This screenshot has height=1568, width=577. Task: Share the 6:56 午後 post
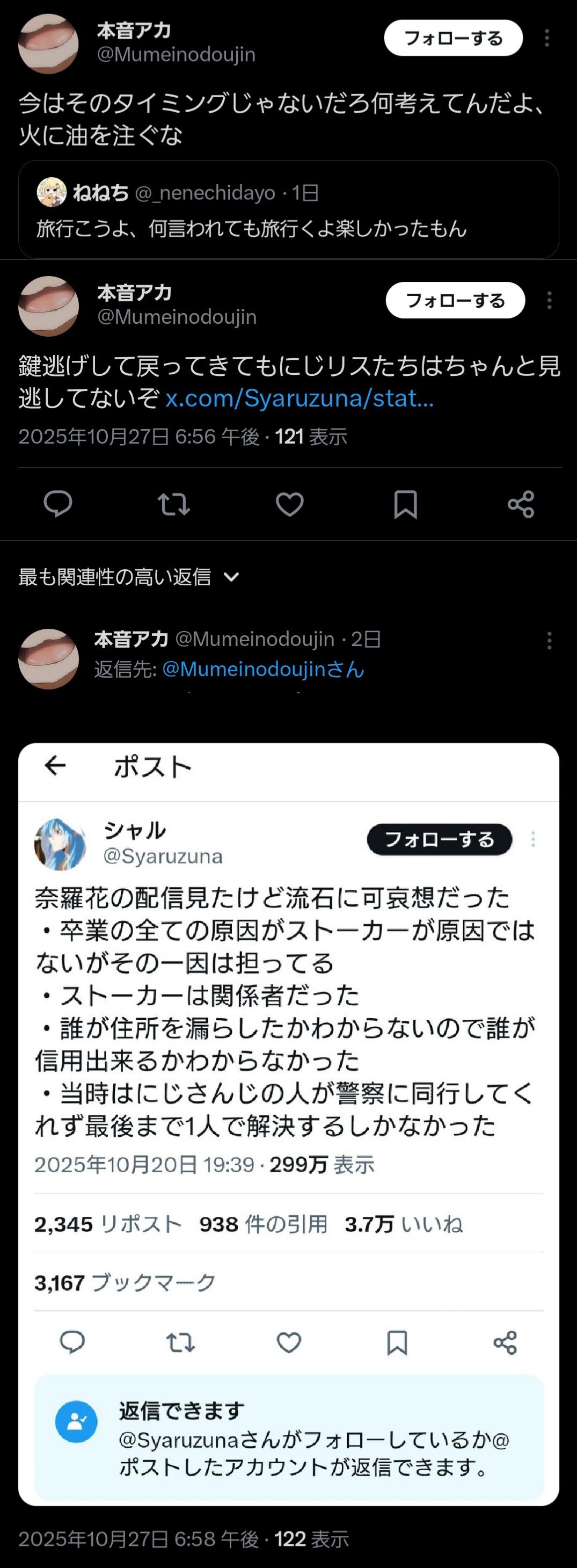tap(521, 504)
